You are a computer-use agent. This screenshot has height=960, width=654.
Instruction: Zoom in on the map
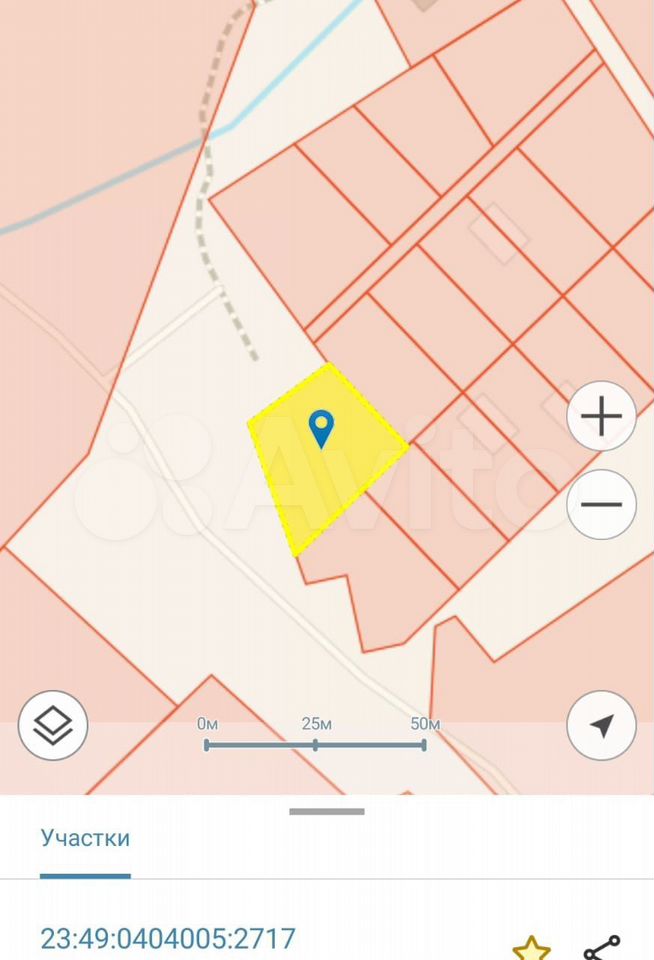click(601, 416)
